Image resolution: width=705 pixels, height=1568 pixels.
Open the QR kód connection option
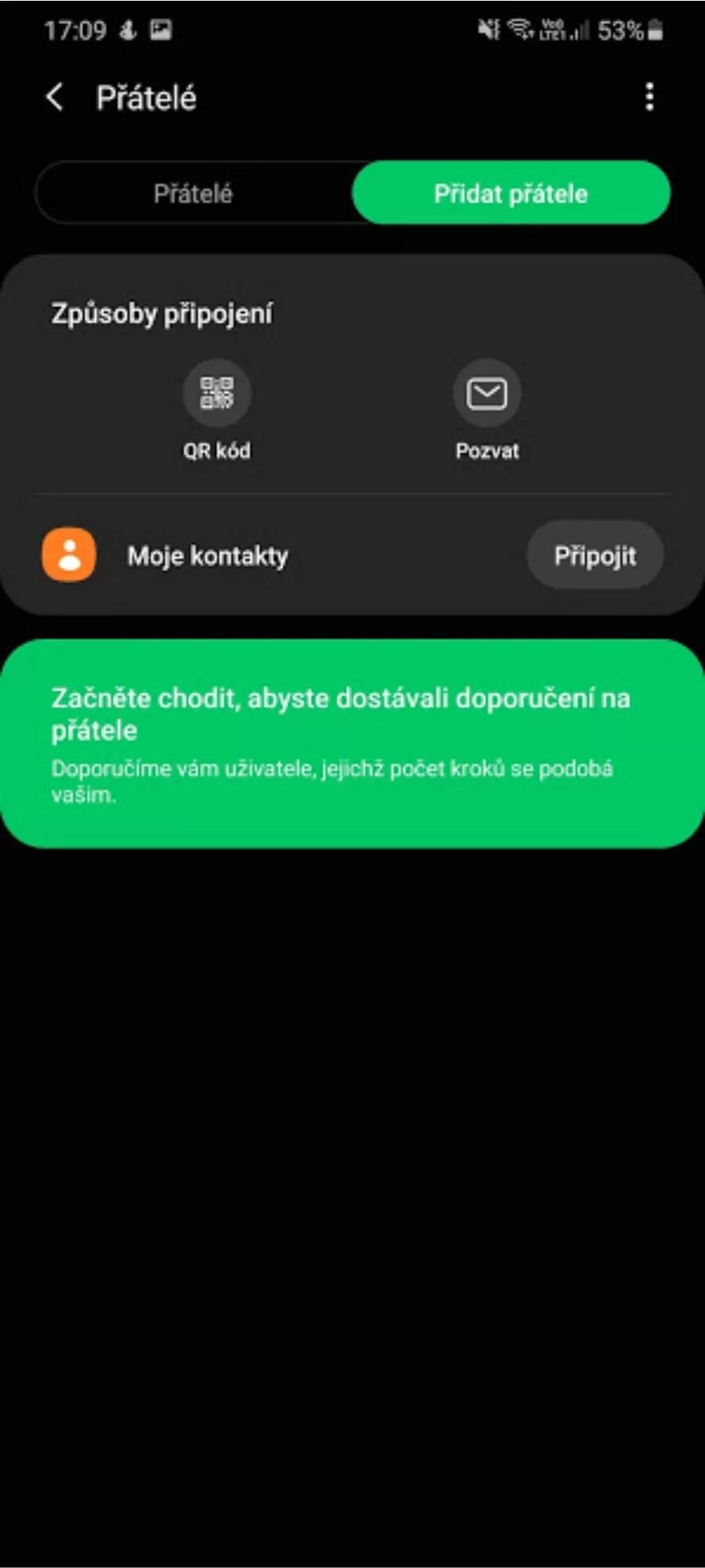(x=216, y=394)
